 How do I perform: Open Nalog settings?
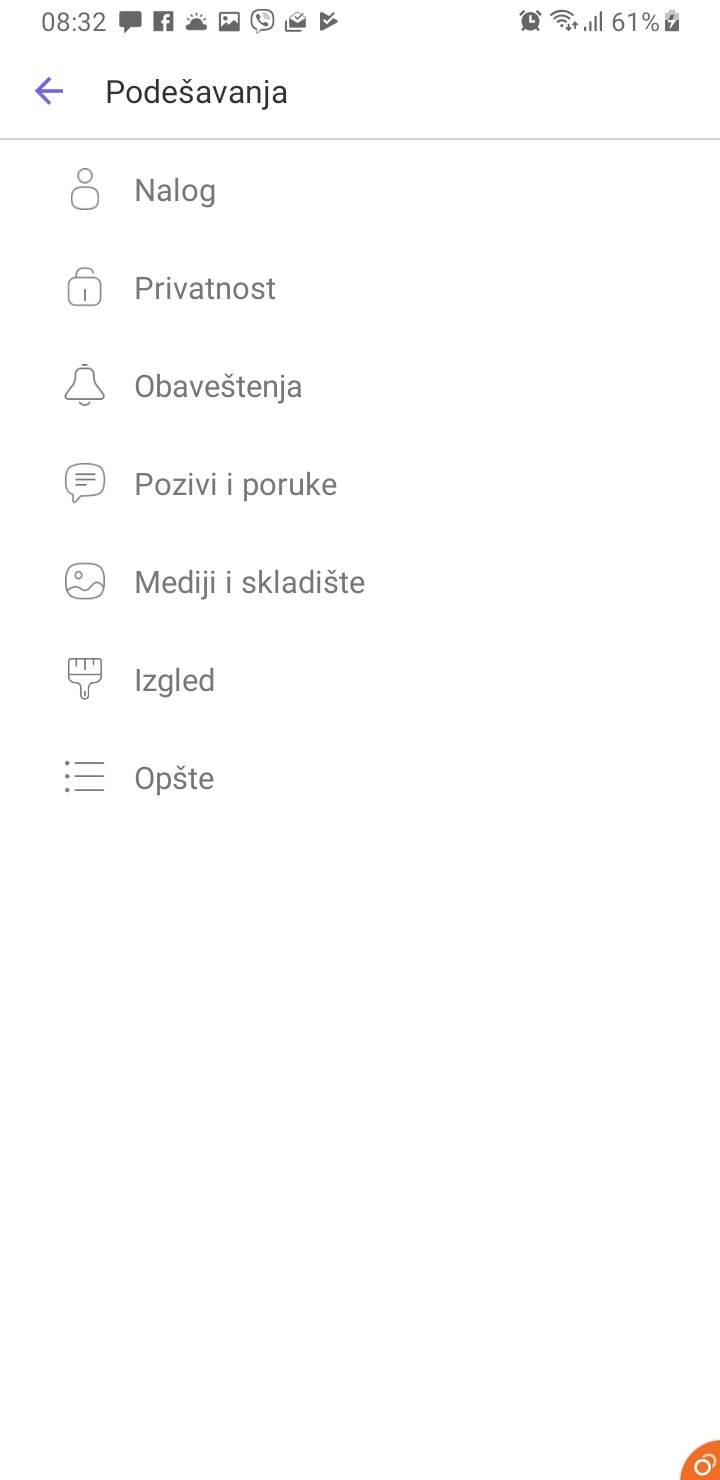point(175,190)
